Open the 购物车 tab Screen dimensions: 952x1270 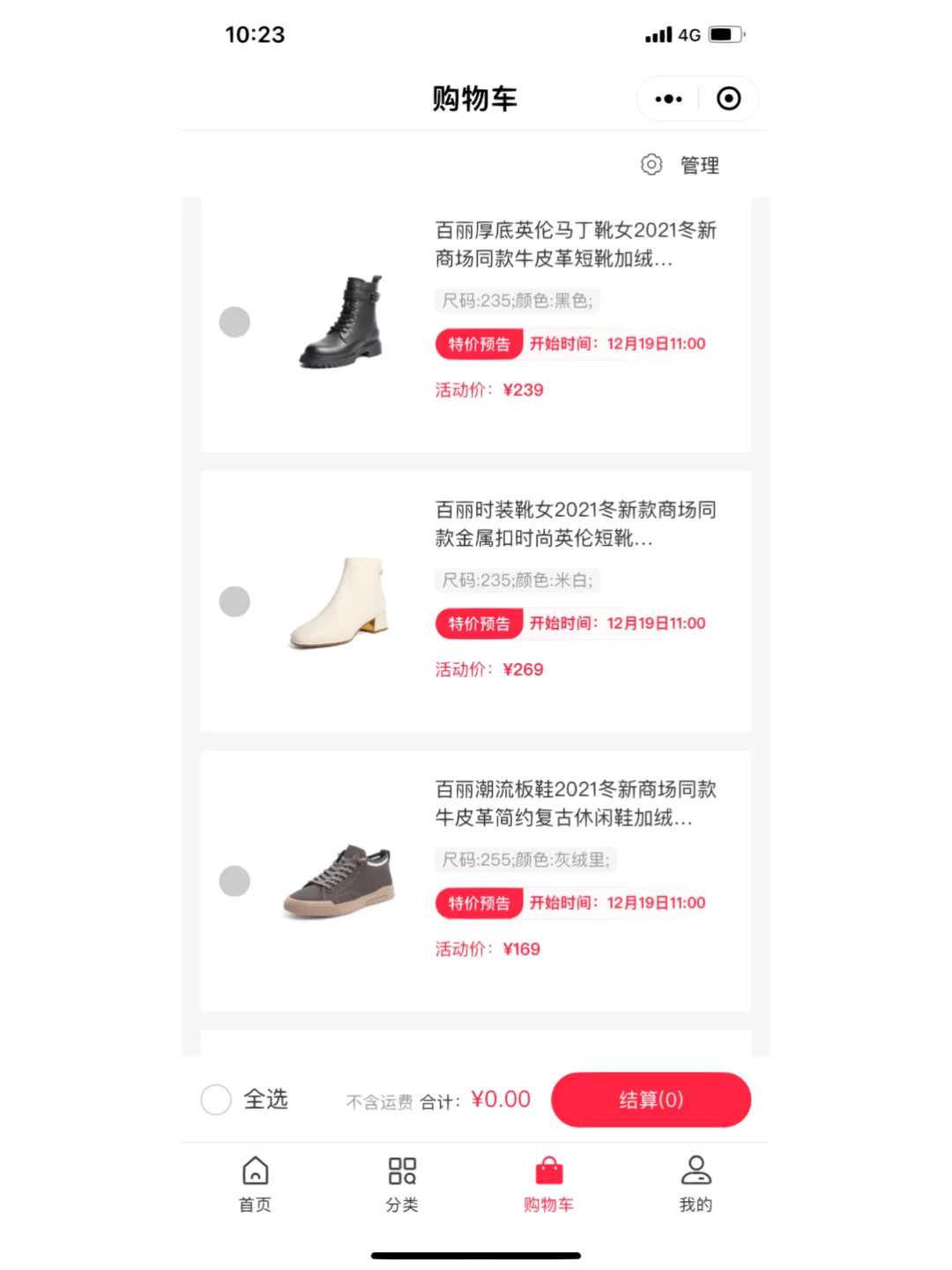(548, 1184)
